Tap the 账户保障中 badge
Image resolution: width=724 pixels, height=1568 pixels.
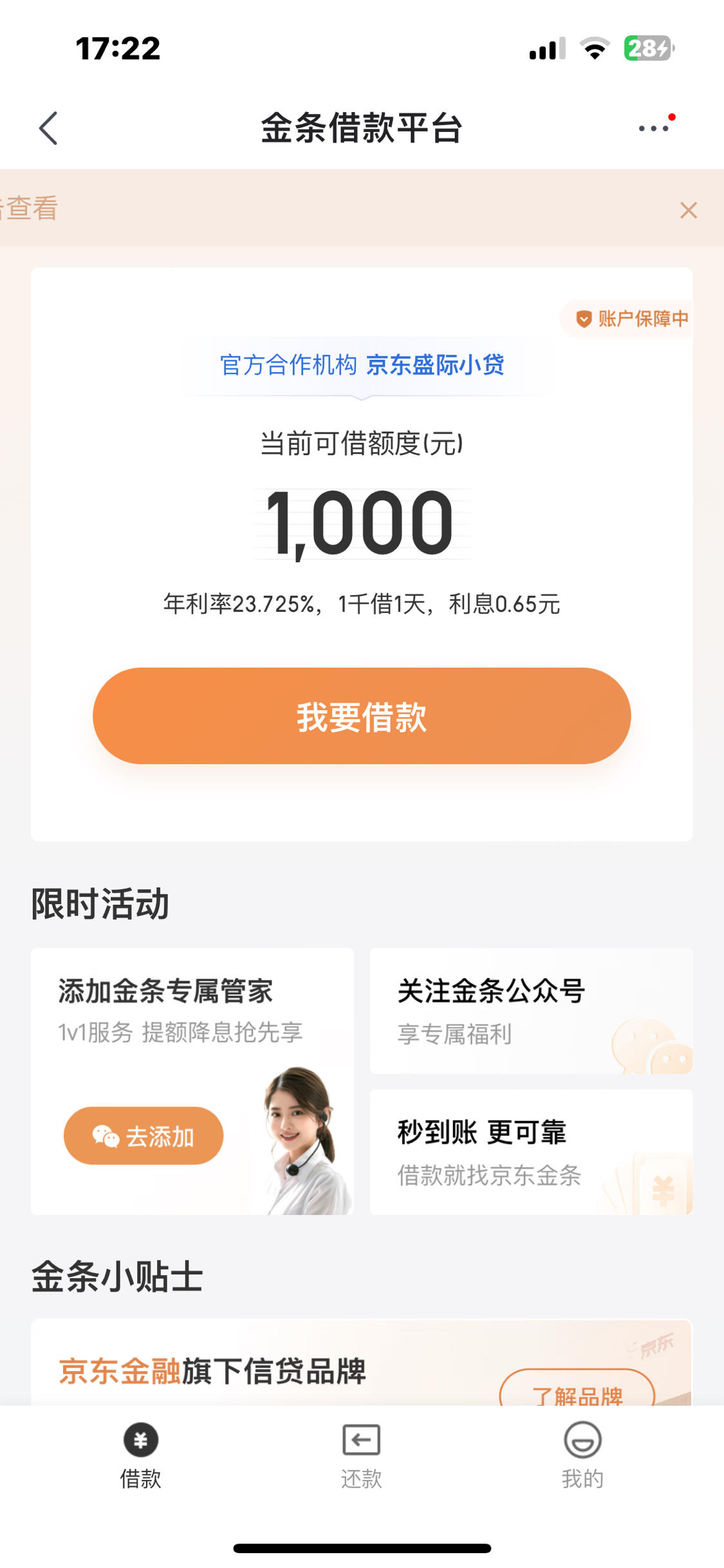tap(631, 318)
